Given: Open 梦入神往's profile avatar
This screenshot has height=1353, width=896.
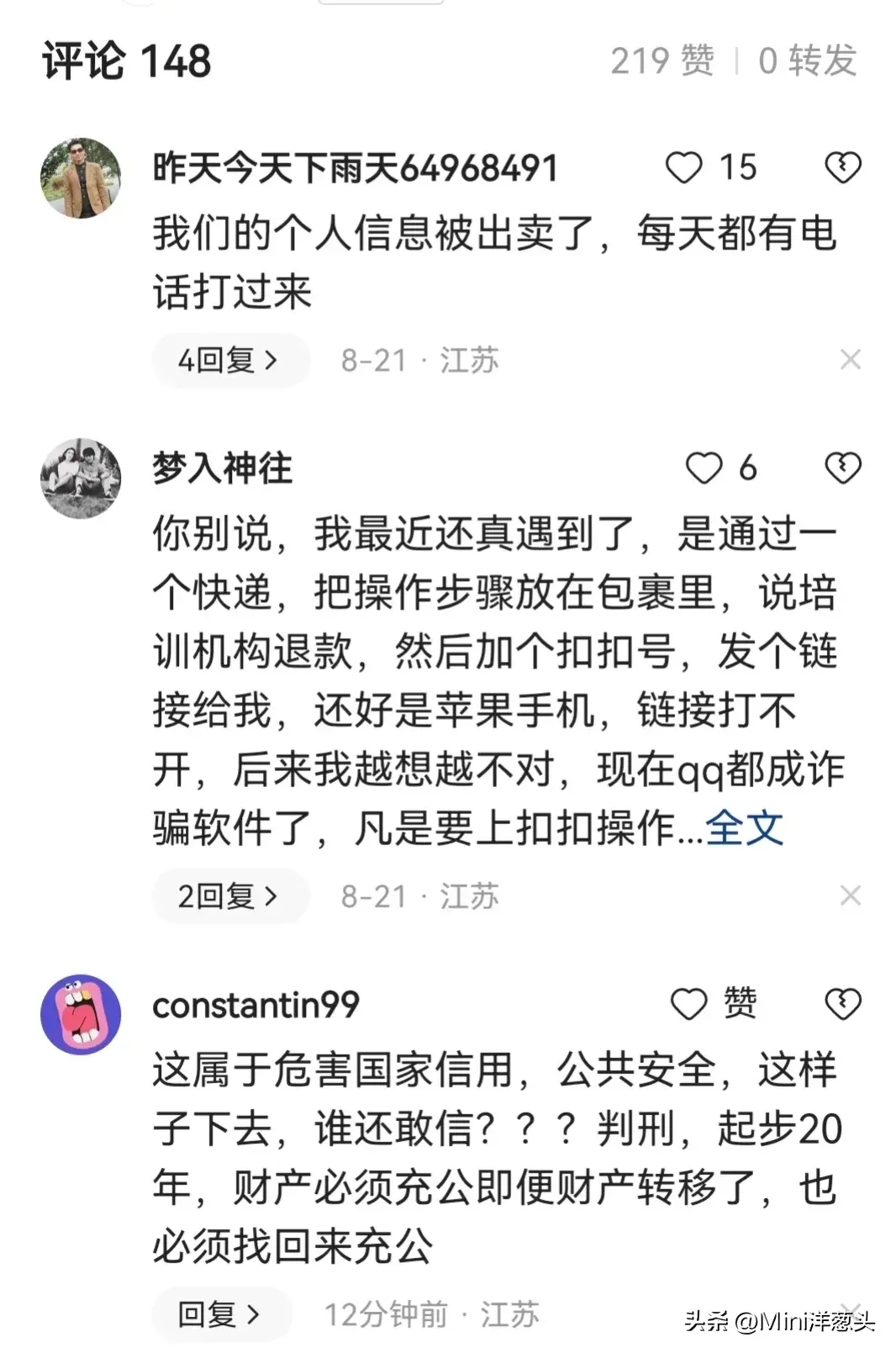Looking at the screenshot, I should point(81,478).
